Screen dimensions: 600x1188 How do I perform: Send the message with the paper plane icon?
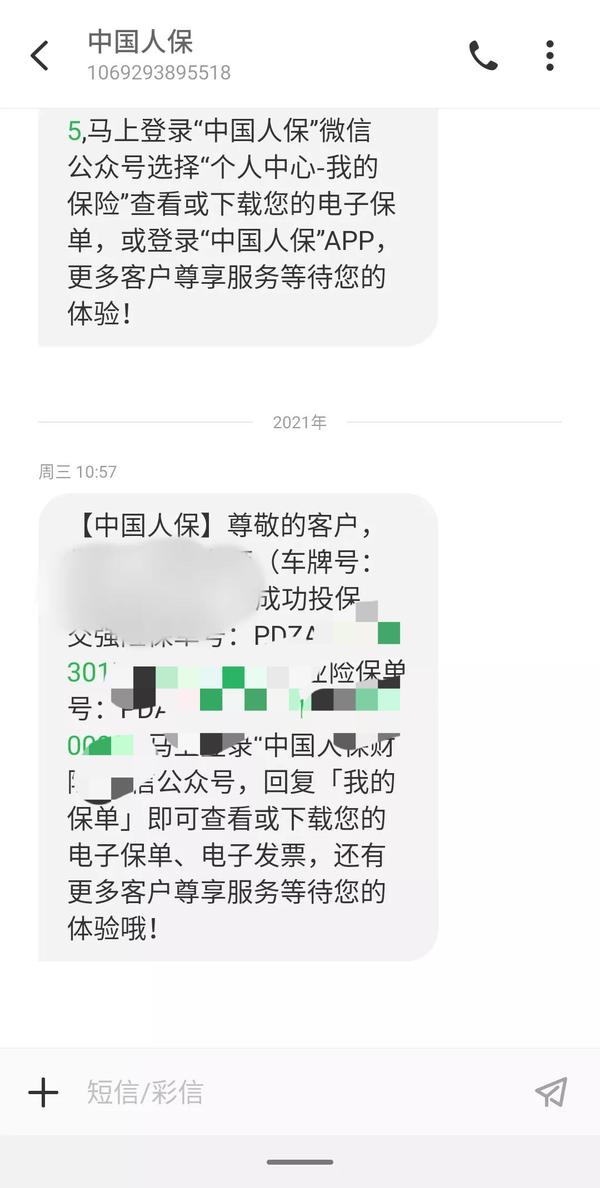[x=552, y=1093]
